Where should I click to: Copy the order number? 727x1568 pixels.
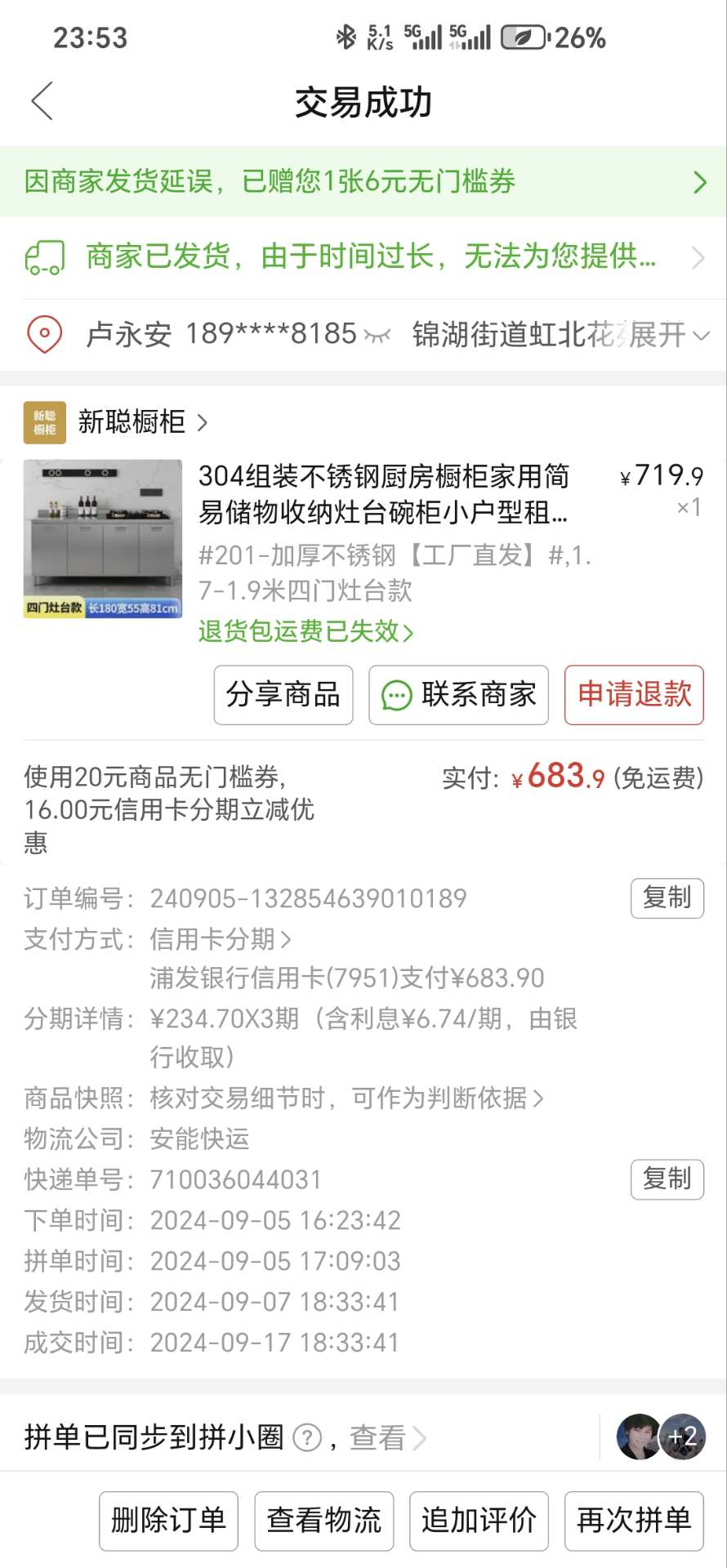coord(667,898)
